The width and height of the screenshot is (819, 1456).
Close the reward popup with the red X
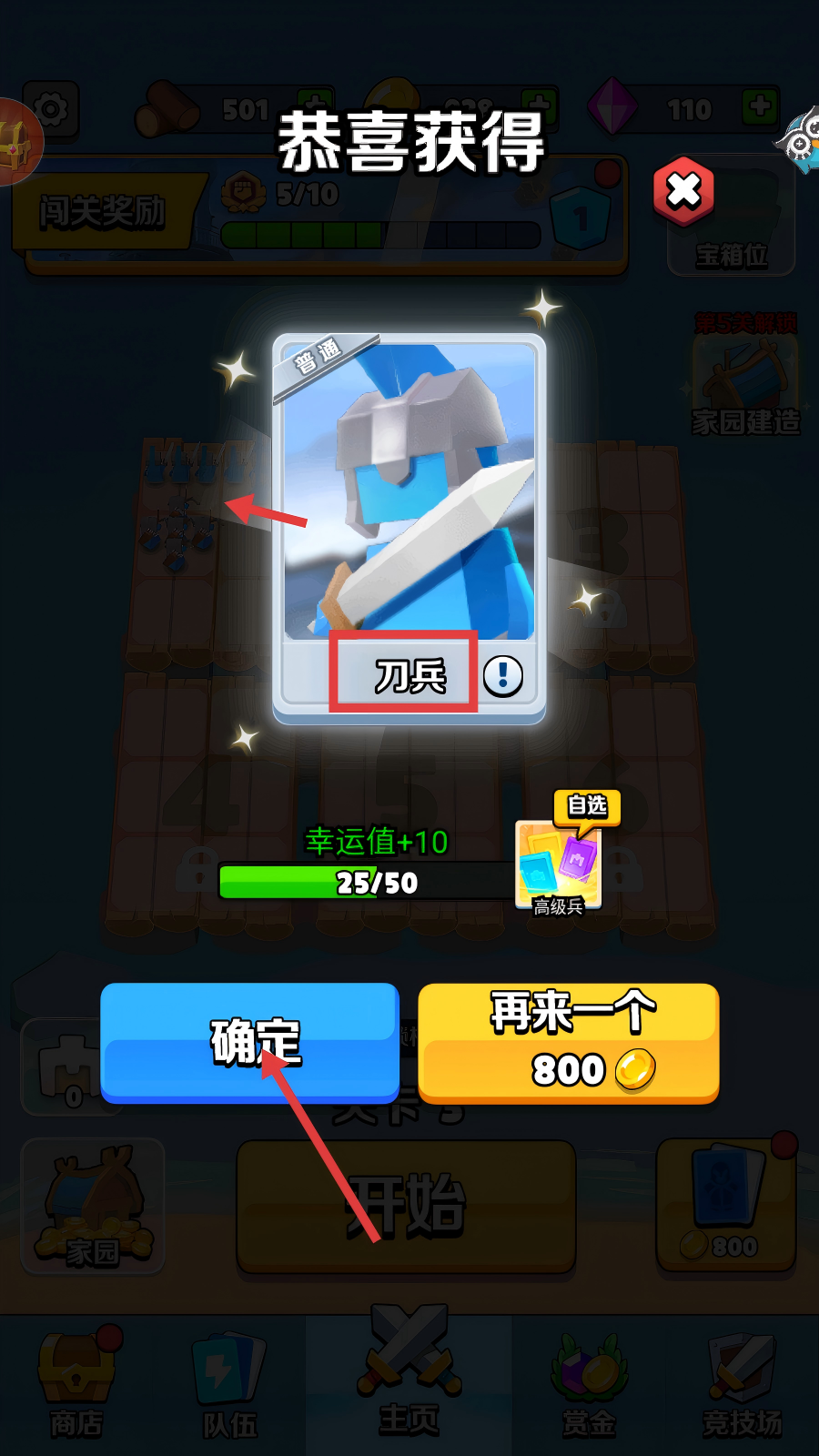[683, 191]
